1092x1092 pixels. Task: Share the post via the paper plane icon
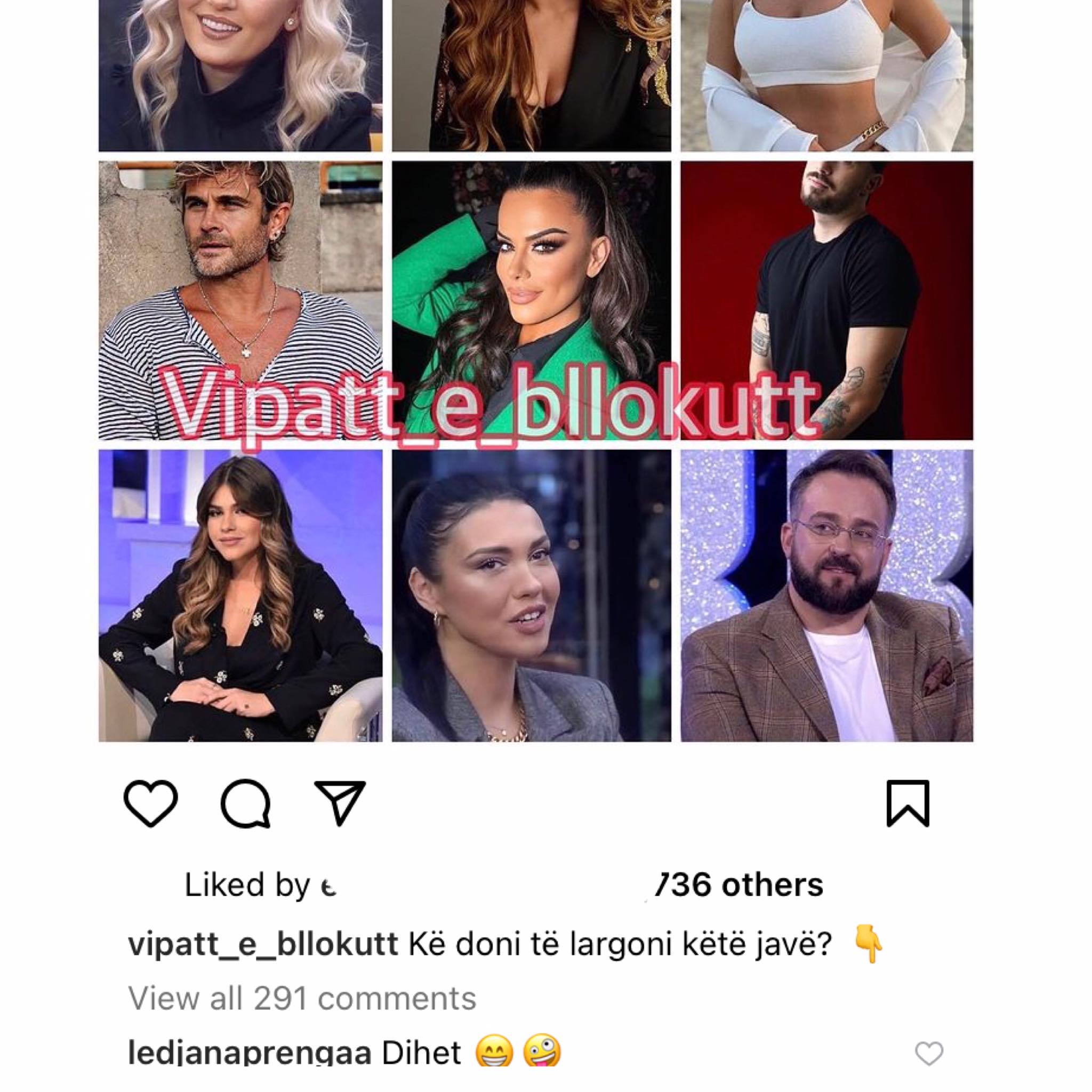click(340, 803)
